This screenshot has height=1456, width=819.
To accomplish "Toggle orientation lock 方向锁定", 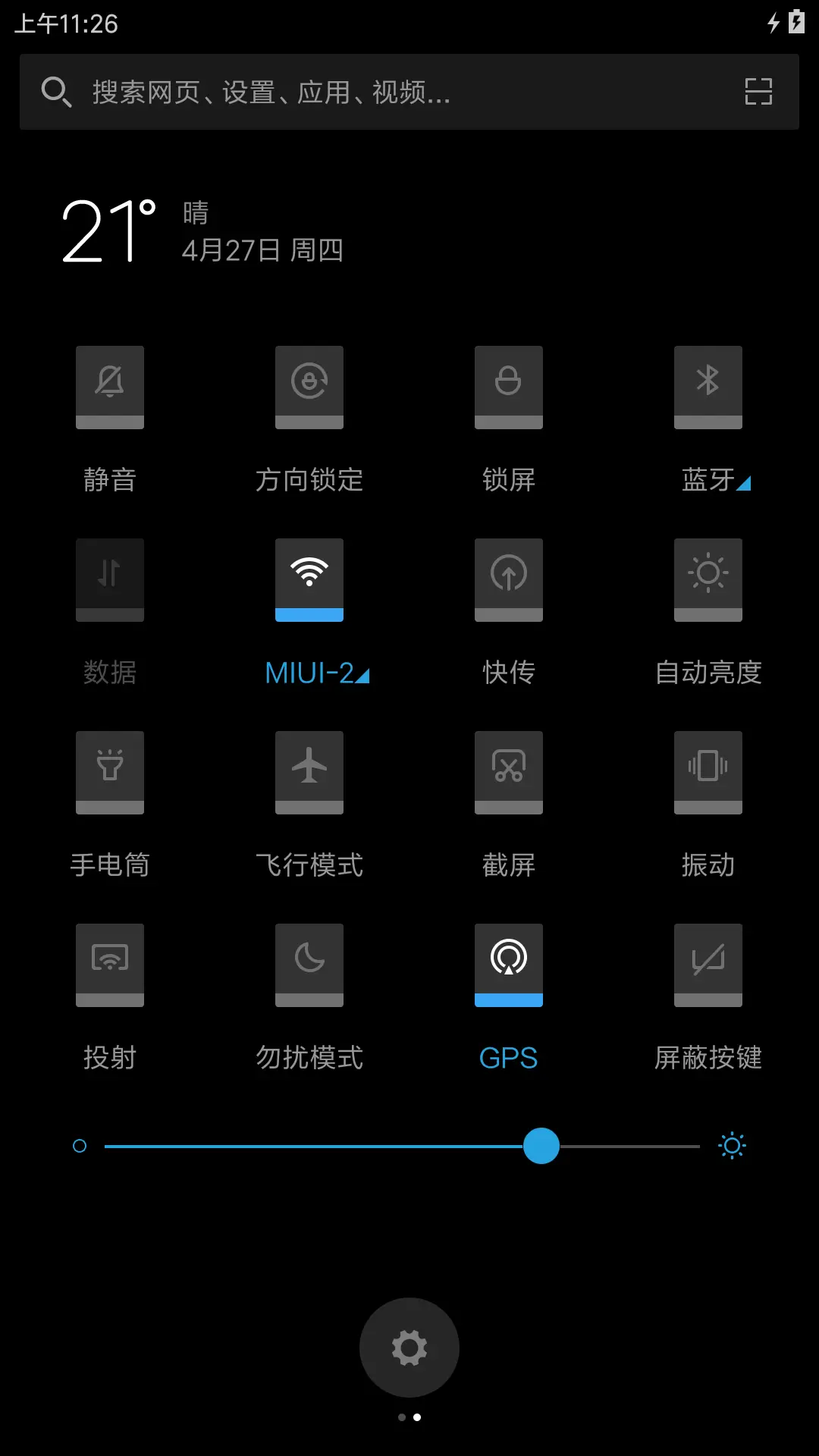I will 309,387.
